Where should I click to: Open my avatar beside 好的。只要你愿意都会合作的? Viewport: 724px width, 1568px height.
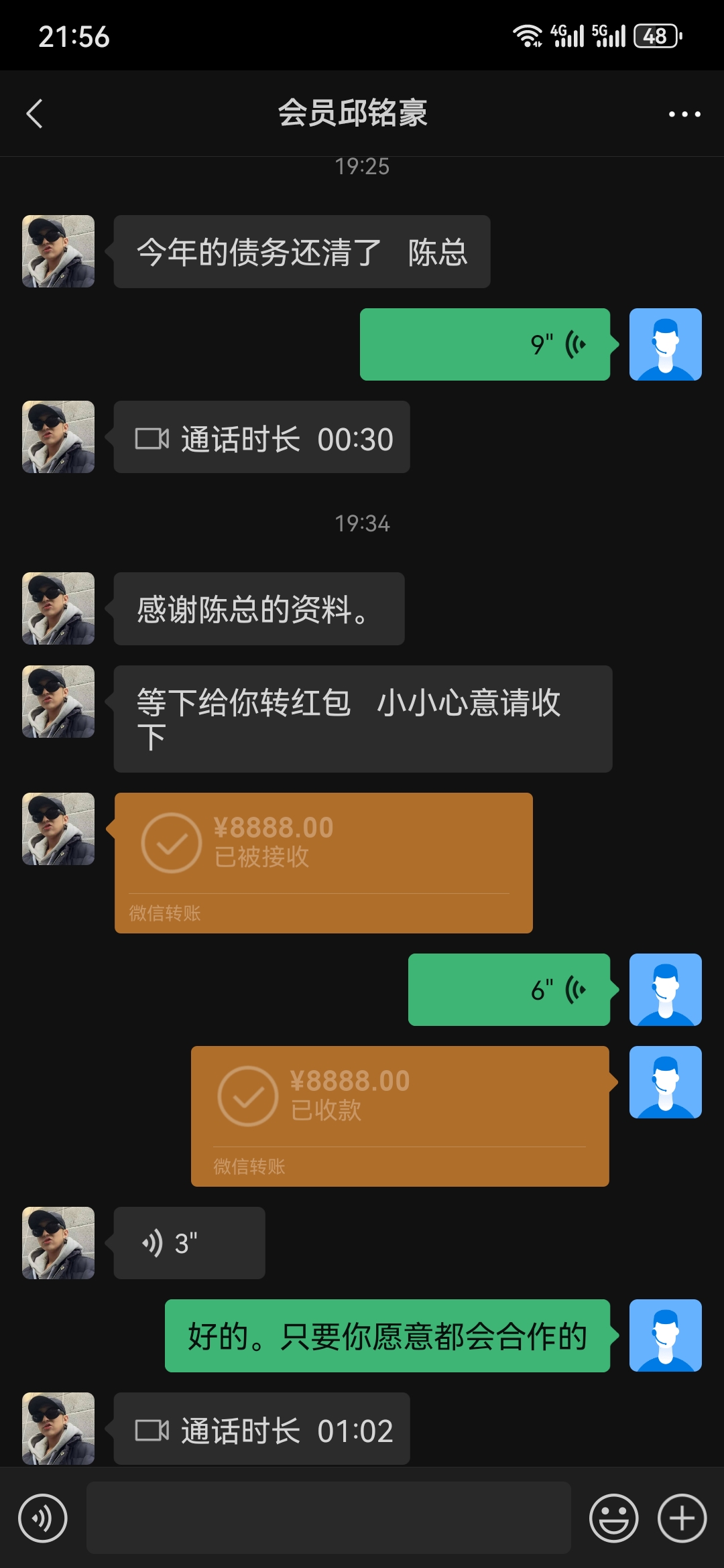pyautogui.click(x=665, y=1335)
